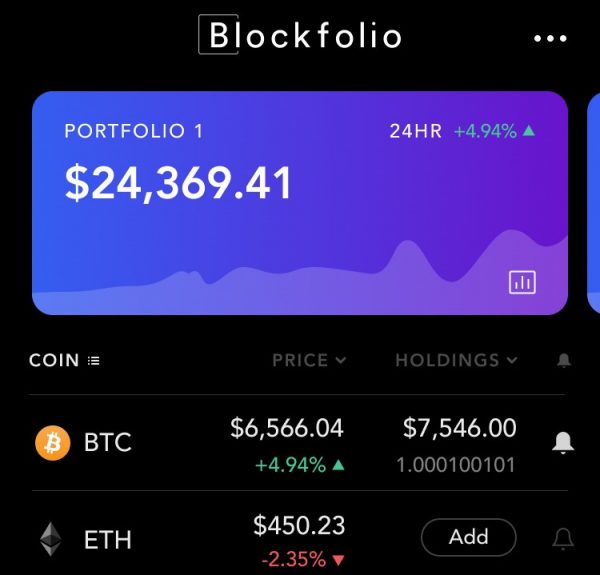Open the Portfolio 1 card
Screen dimensions: 600x575
pos(299,203)
